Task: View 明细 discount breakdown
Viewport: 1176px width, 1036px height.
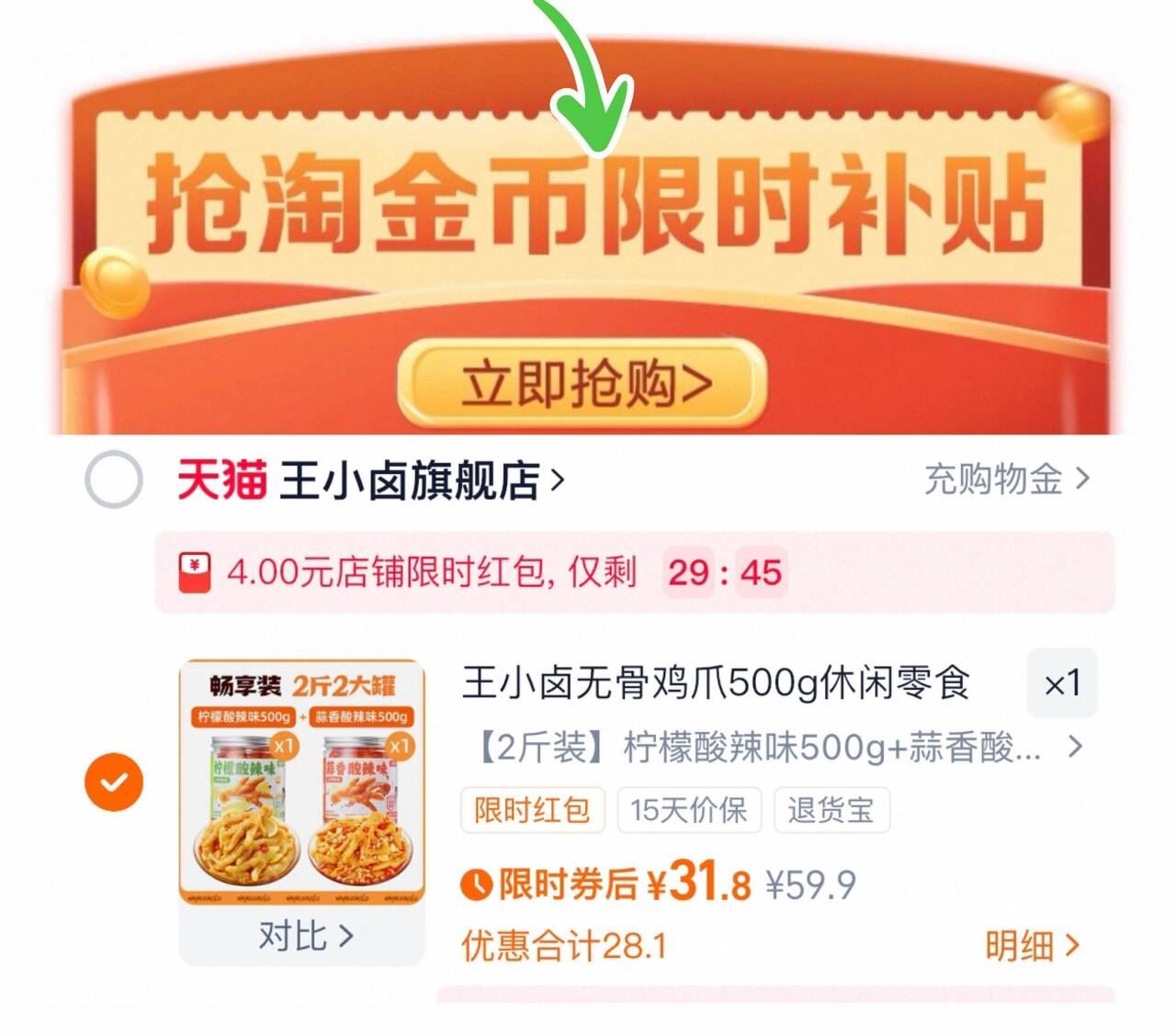Action: (1031, 945)
